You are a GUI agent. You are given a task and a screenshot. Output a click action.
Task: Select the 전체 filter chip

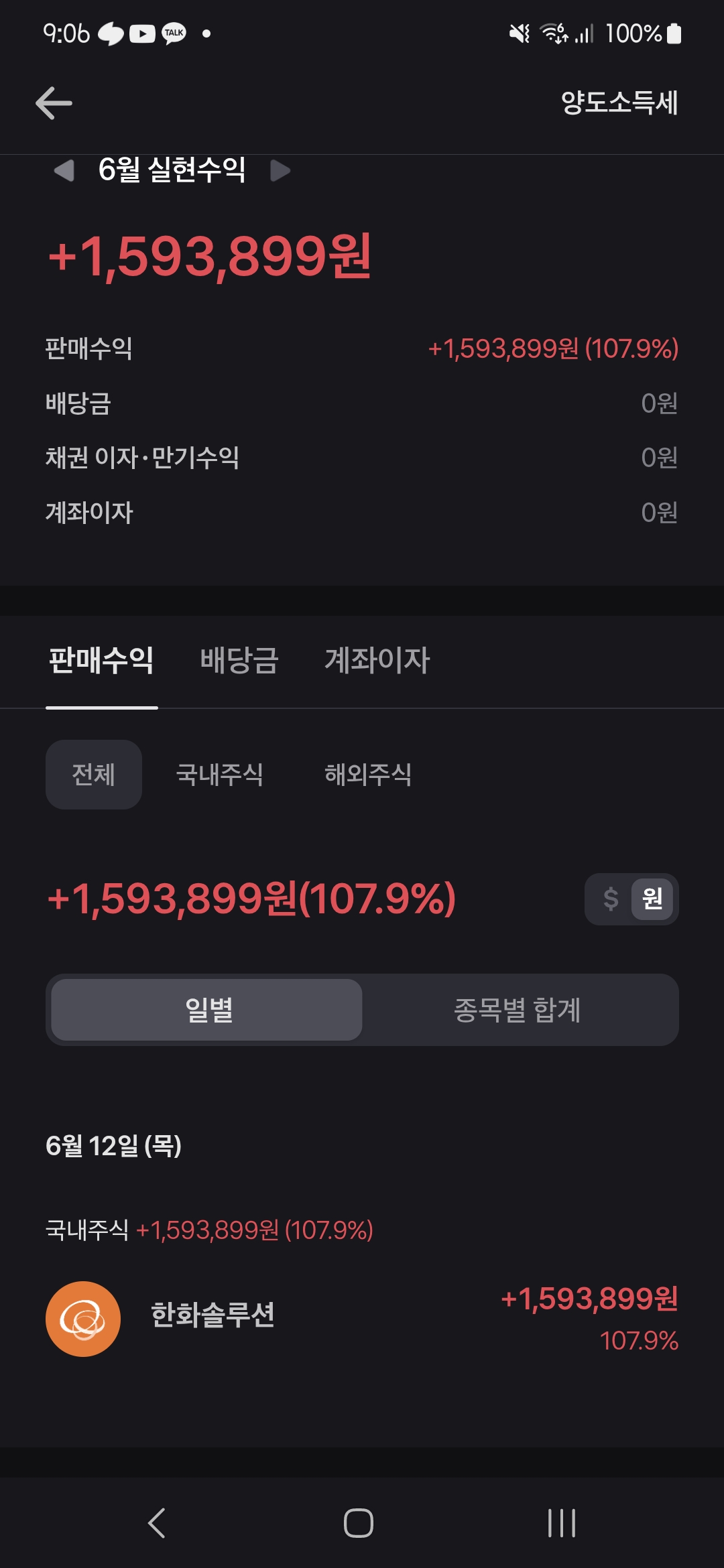coord(94,775)
